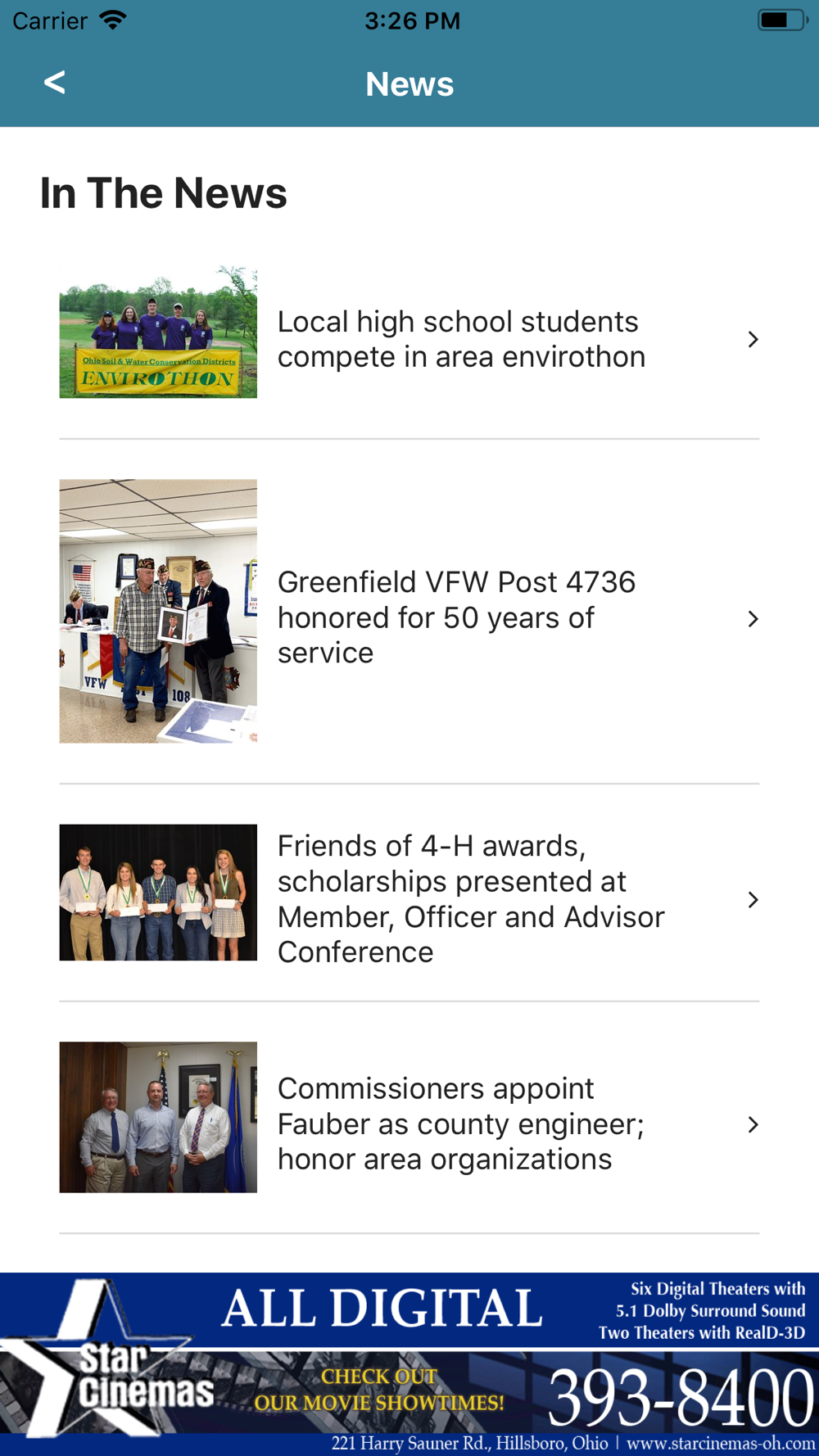
Task: View the Fauber county engineer article
Action: (460, 1124)
